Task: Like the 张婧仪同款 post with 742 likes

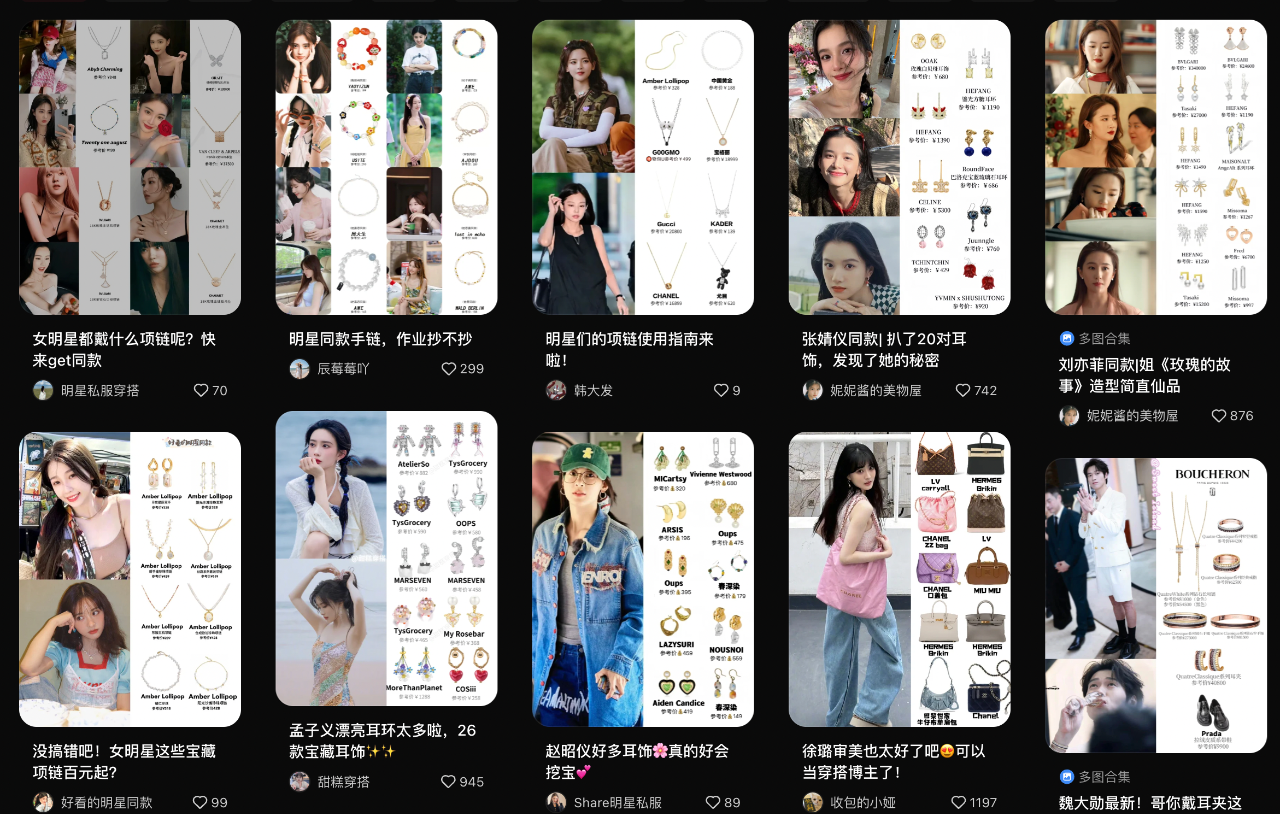Action: [963, 391]
